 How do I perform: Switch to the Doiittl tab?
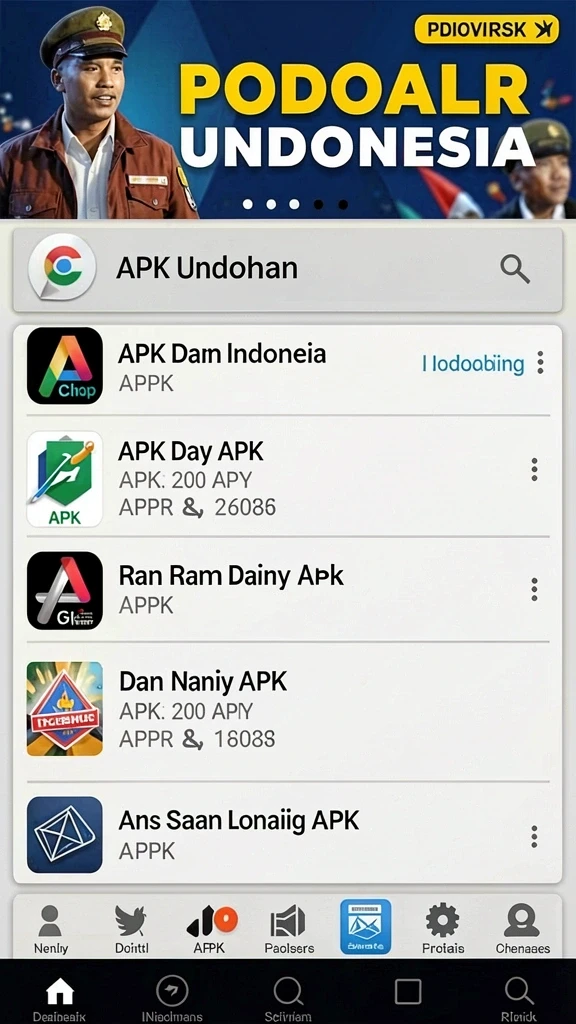130,929
